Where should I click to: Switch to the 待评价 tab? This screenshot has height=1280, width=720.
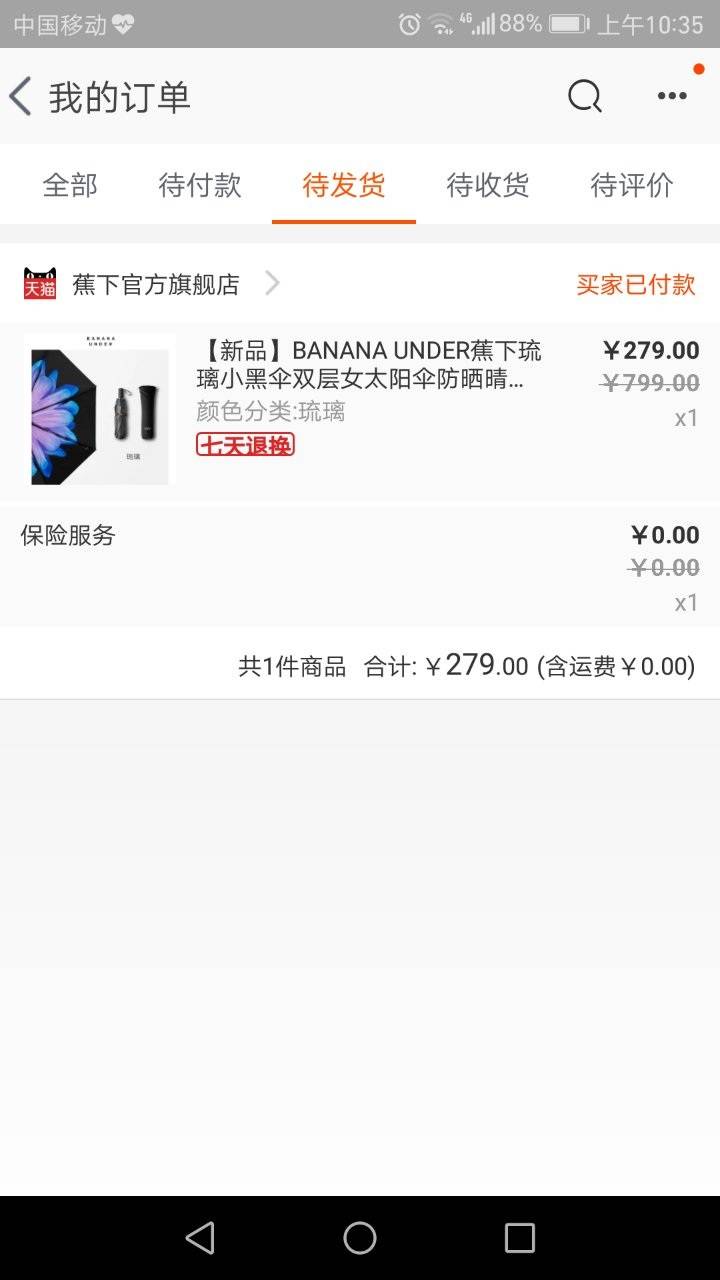tap(632, 185)
